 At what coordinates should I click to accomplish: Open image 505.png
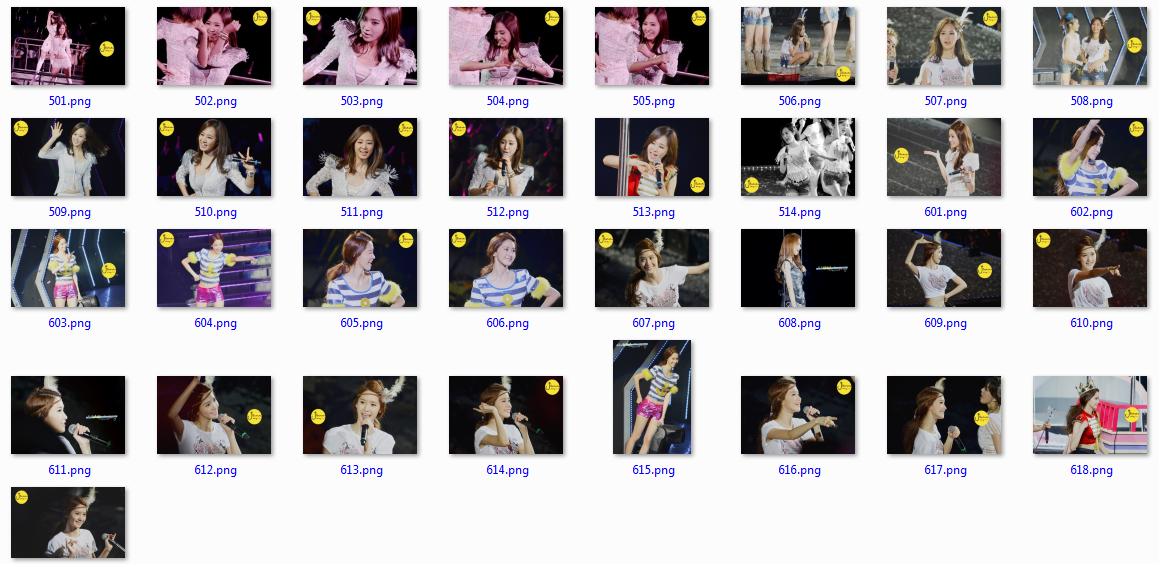tap(652, 47)
